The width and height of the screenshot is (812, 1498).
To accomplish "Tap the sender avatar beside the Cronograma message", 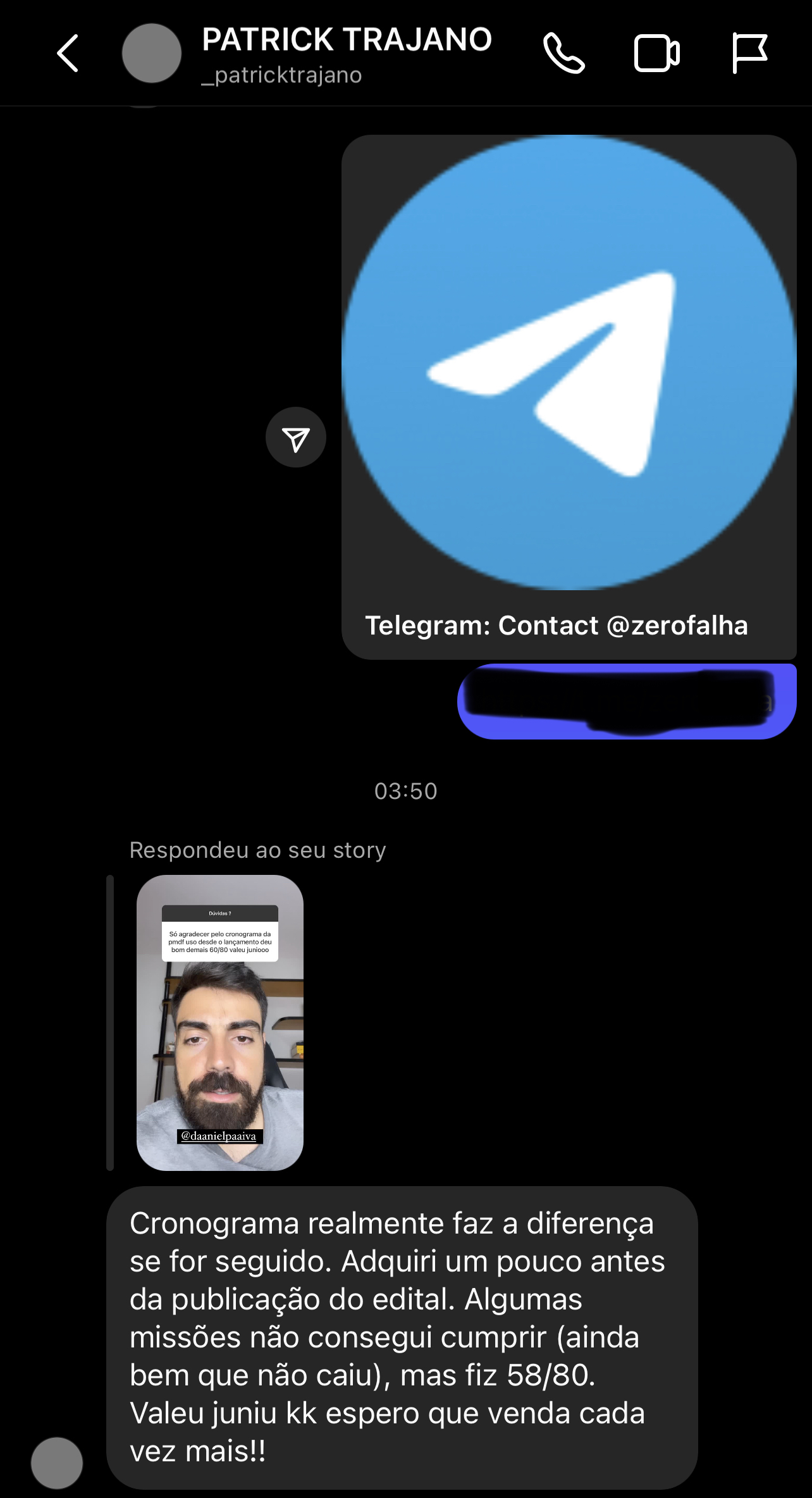I will point(57,1463).
